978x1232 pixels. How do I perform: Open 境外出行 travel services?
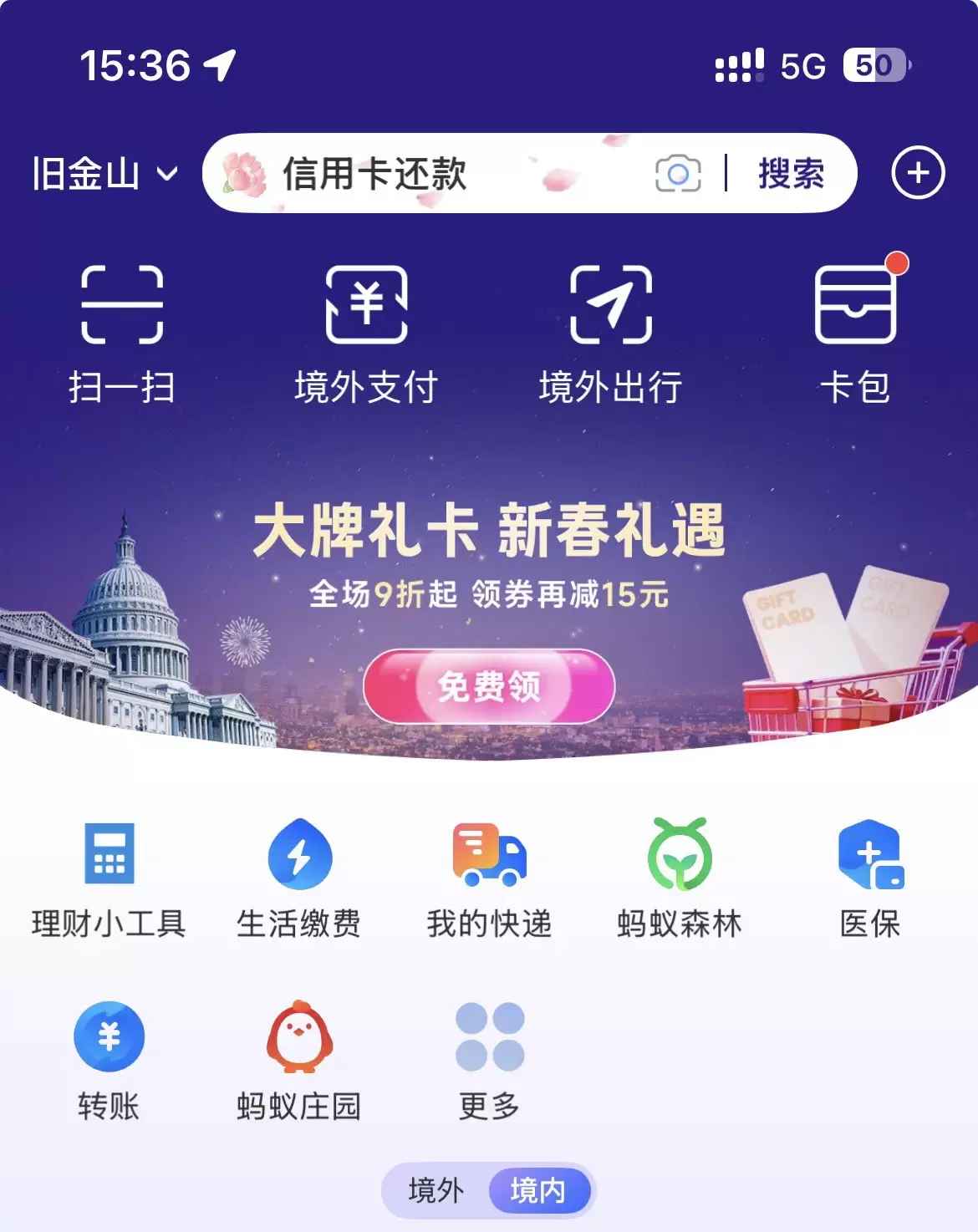click(x=609, y=330)
